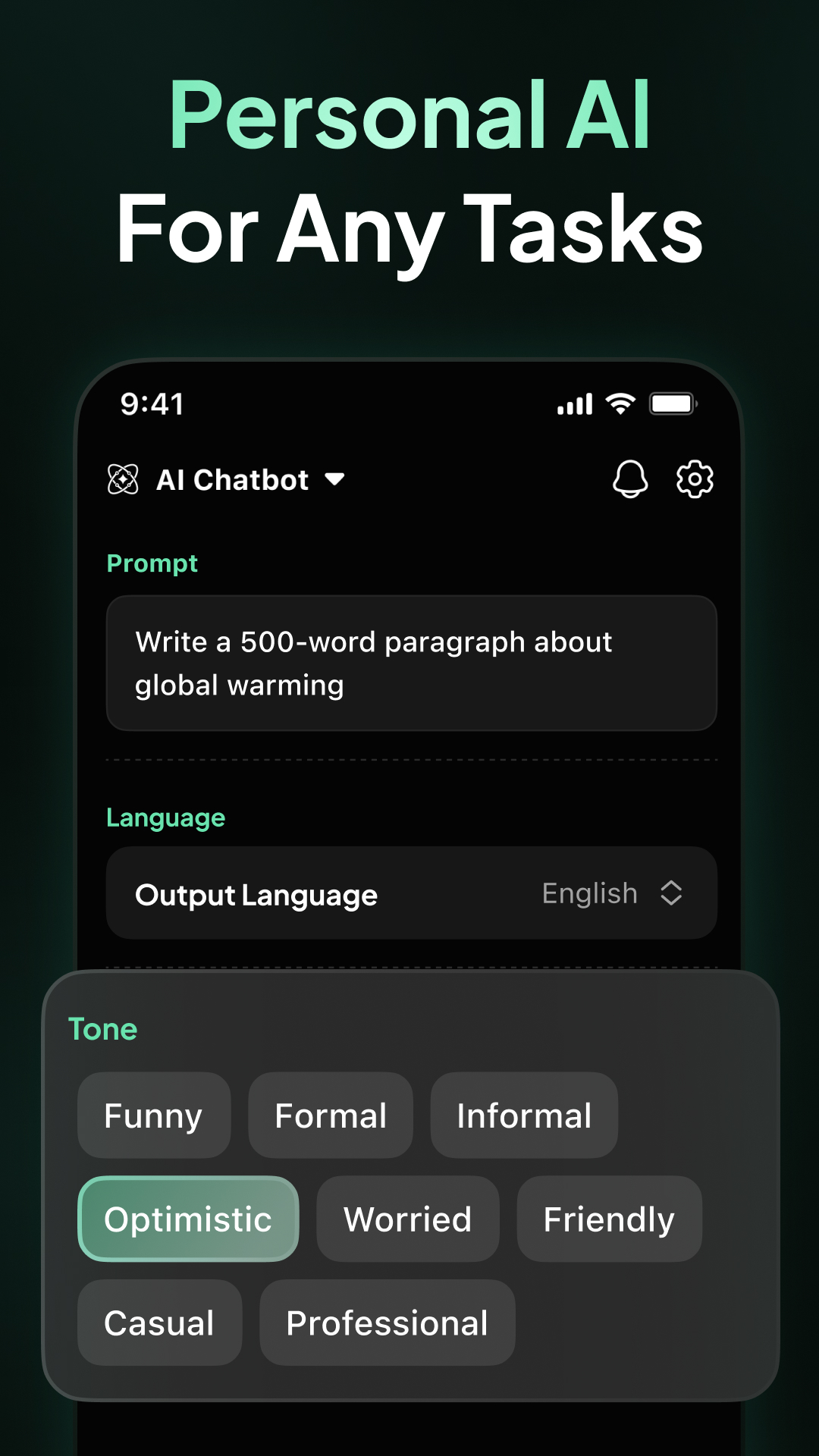Click the battery indicator icon
819x1456 pixels.
672,404
